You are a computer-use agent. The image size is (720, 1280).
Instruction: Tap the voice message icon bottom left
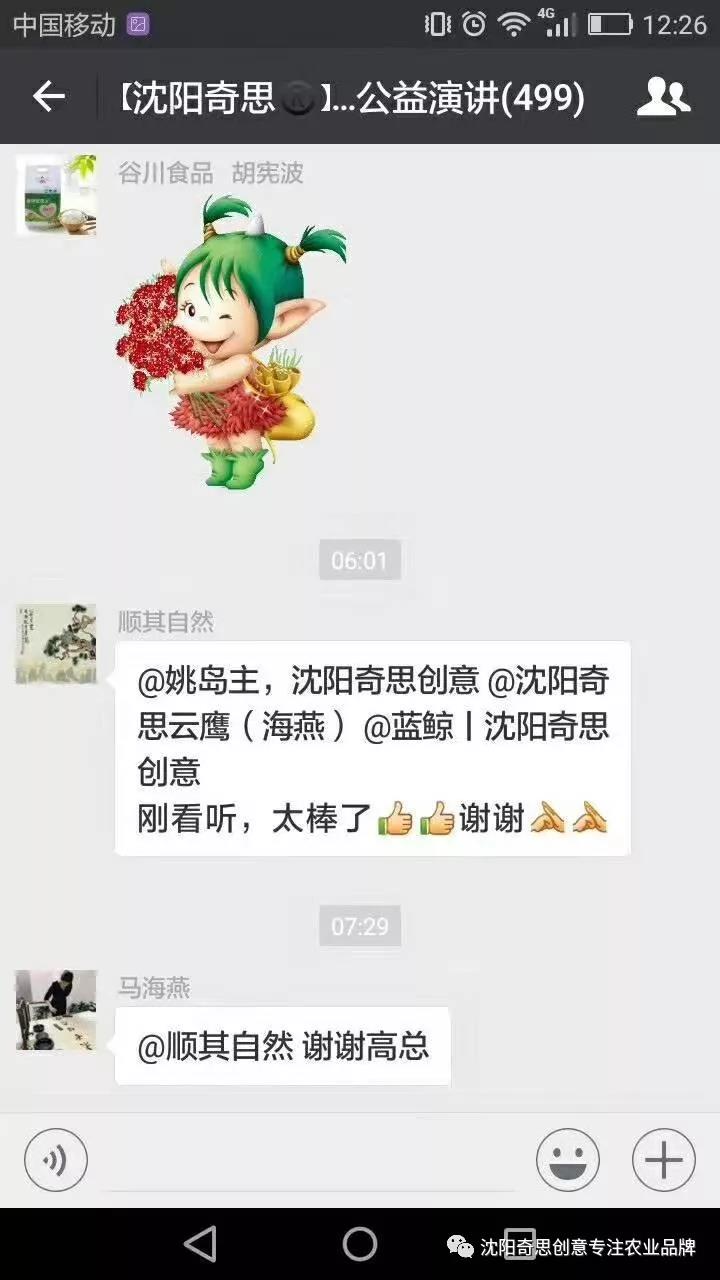pyautogui.click(x=55, y=1160)
